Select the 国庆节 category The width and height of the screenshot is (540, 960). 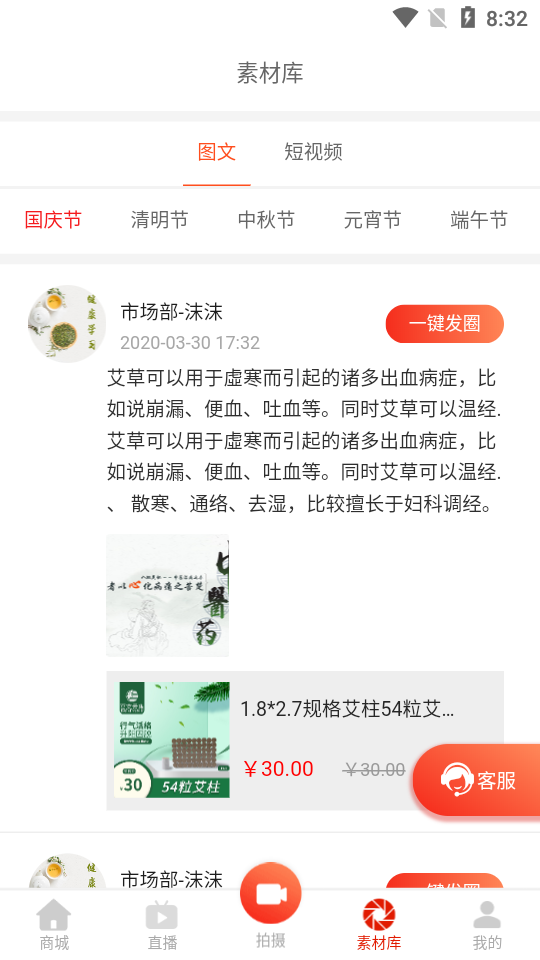53,220
